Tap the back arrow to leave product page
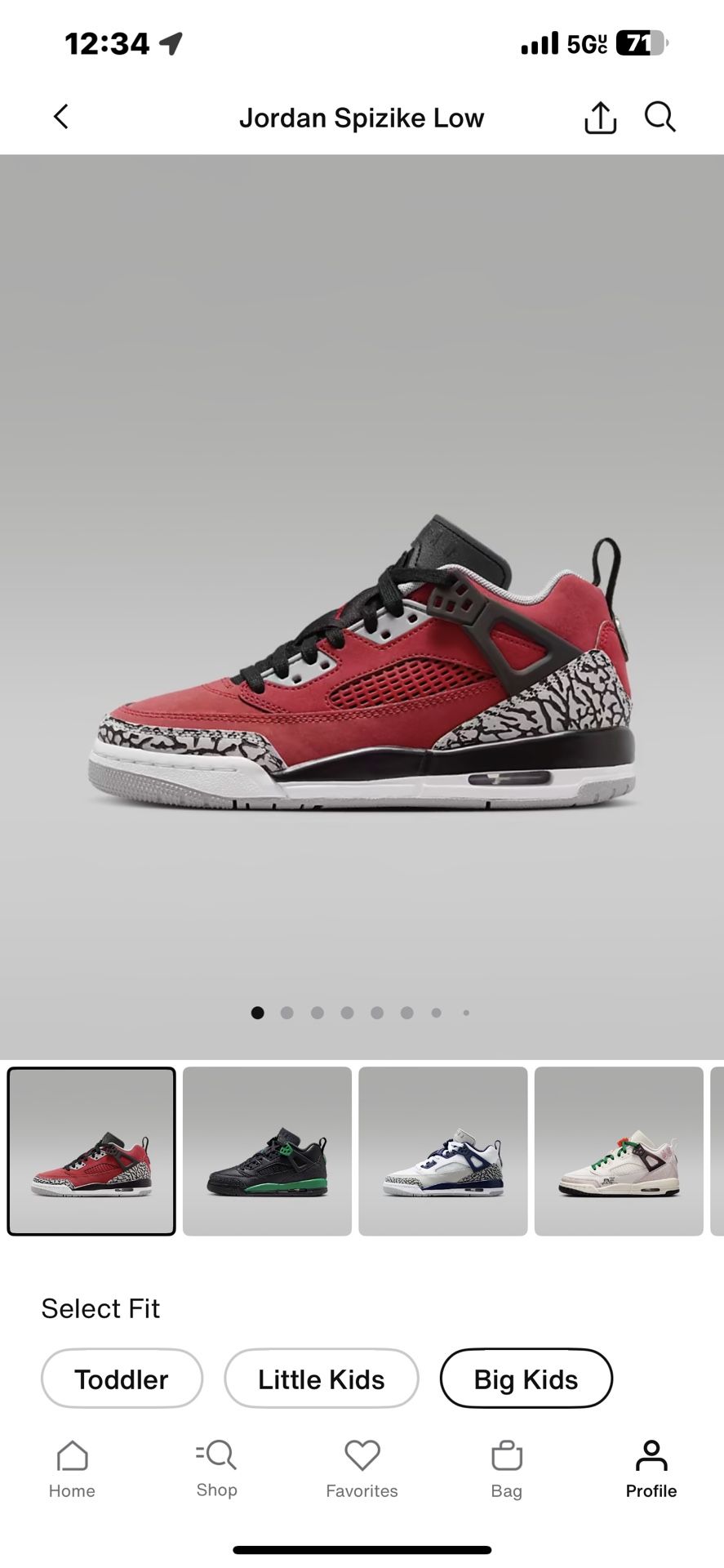Image resolution: width=724 pixels, height=1568 pixels. pos(61,117)
